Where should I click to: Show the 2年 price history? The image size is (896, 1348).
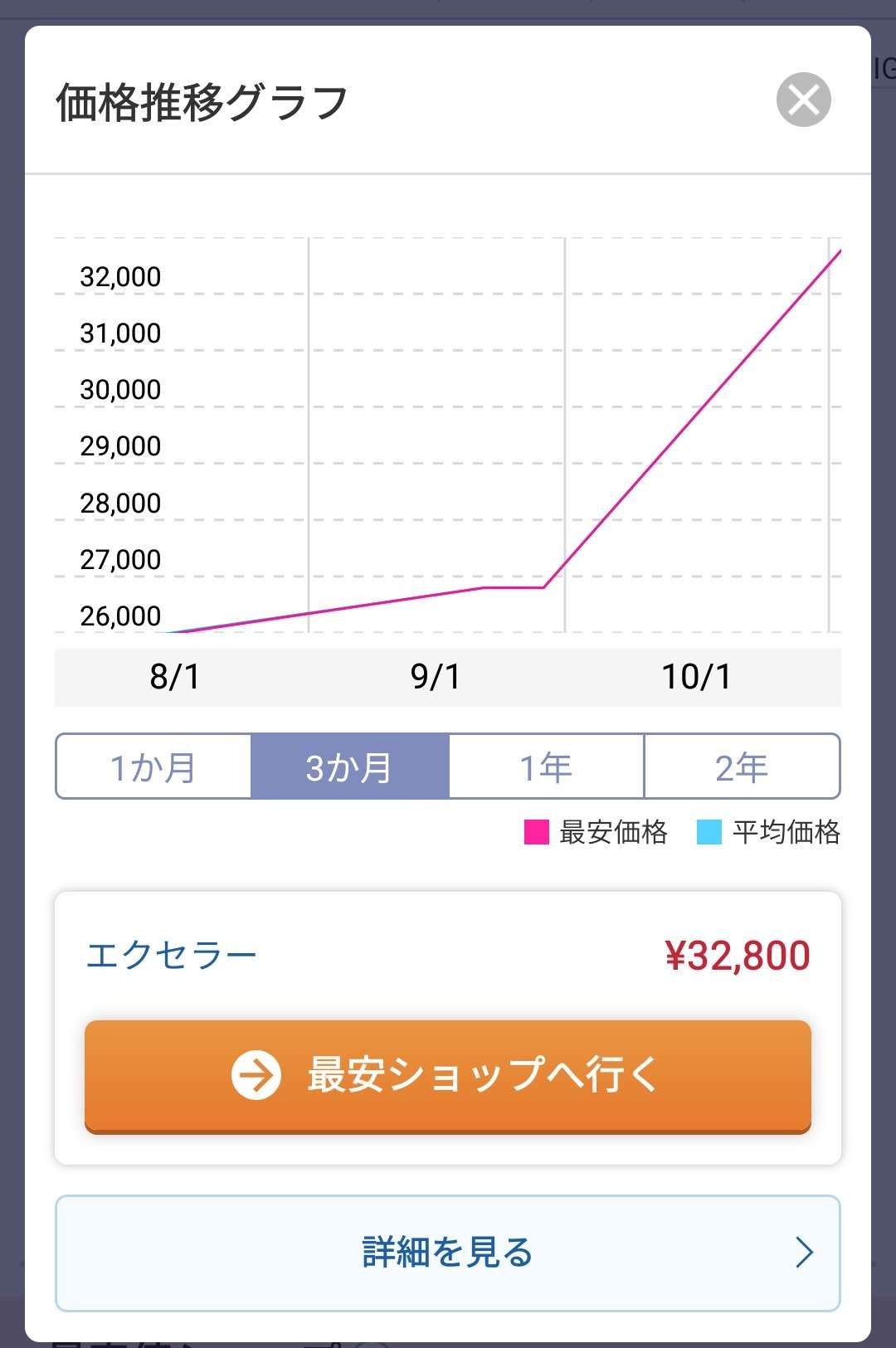click(x=742, y=766)
